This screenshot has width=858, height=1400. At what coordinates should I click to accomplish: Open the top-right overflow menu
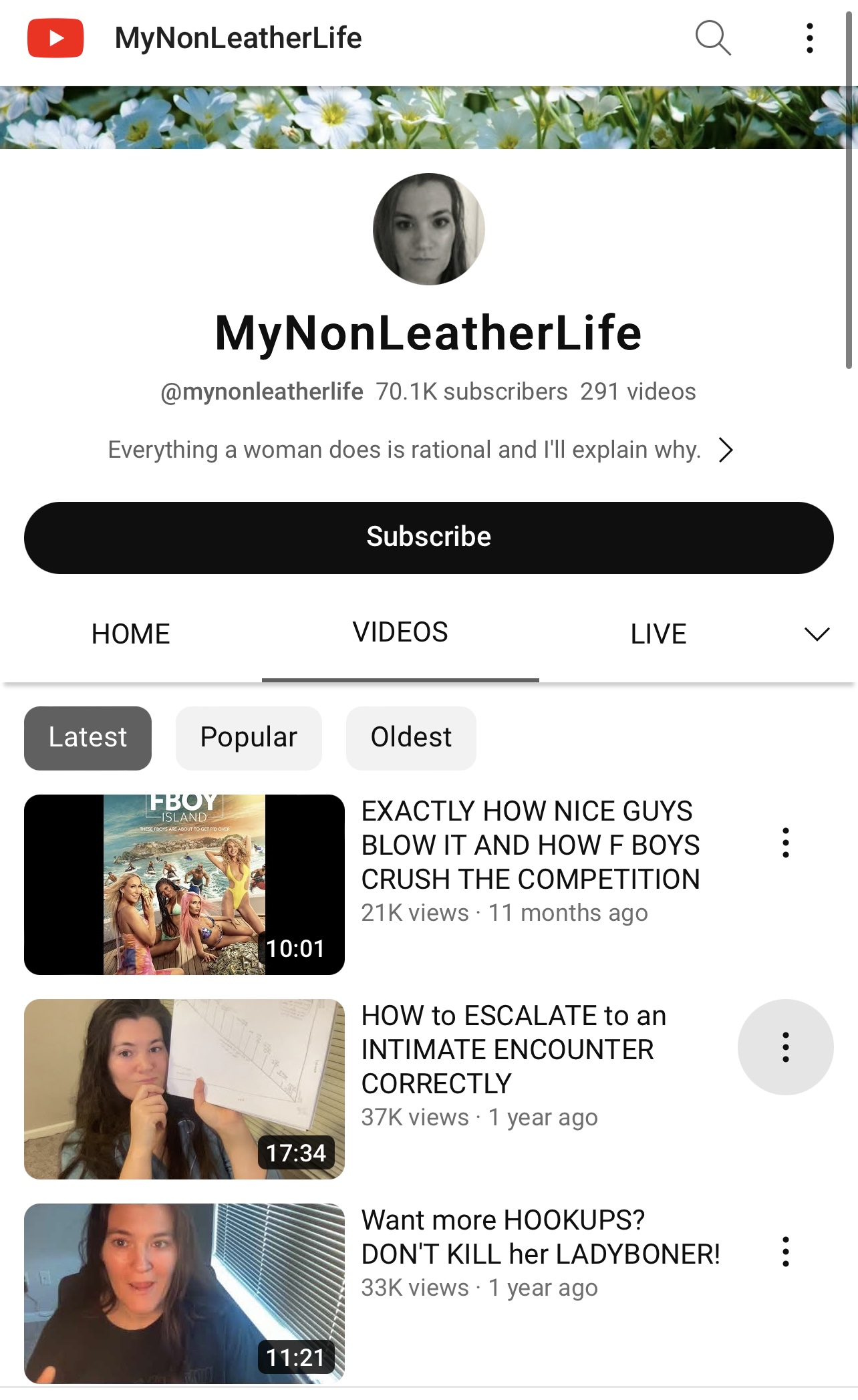click(810, 38)
